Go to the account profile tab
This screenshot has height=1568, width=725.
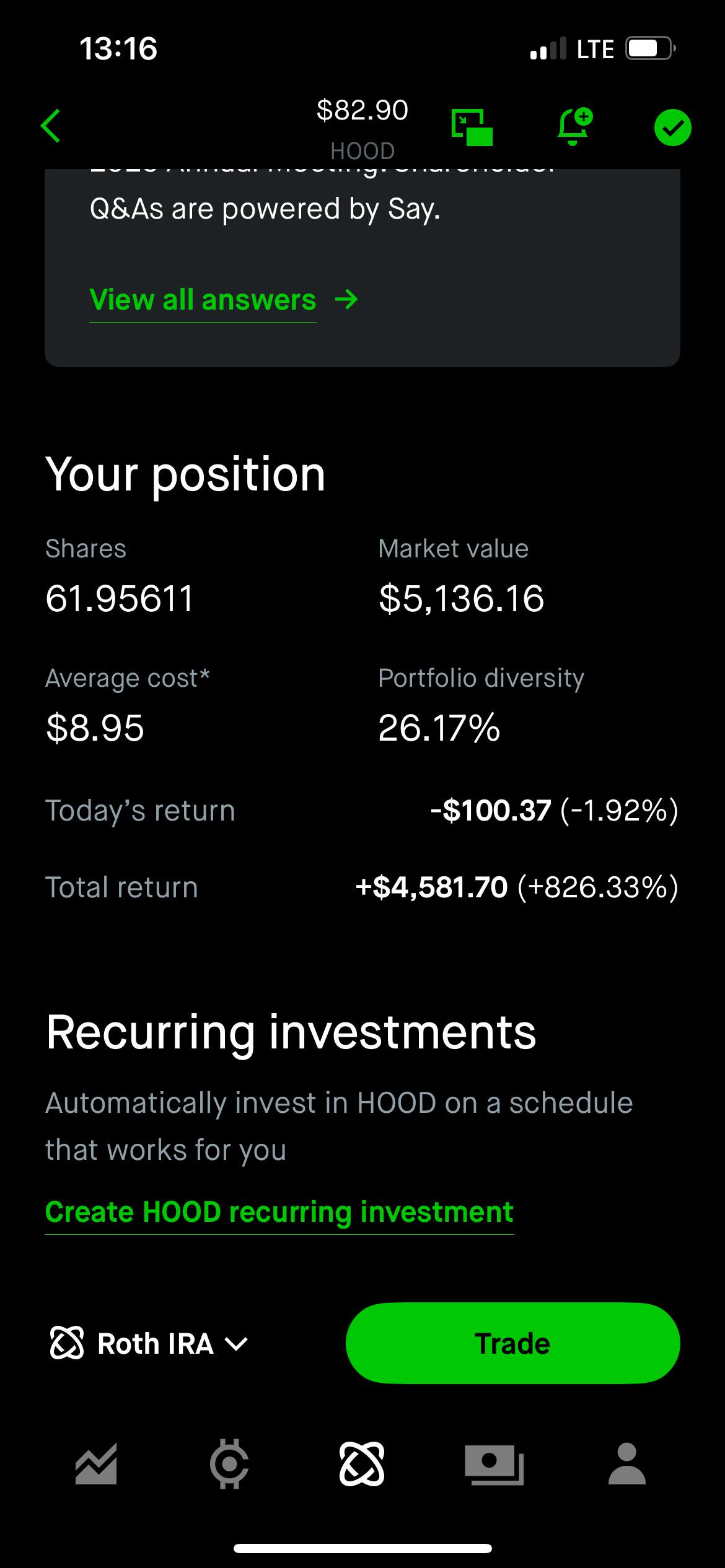pyautogui.click(x=627, y=1464)
